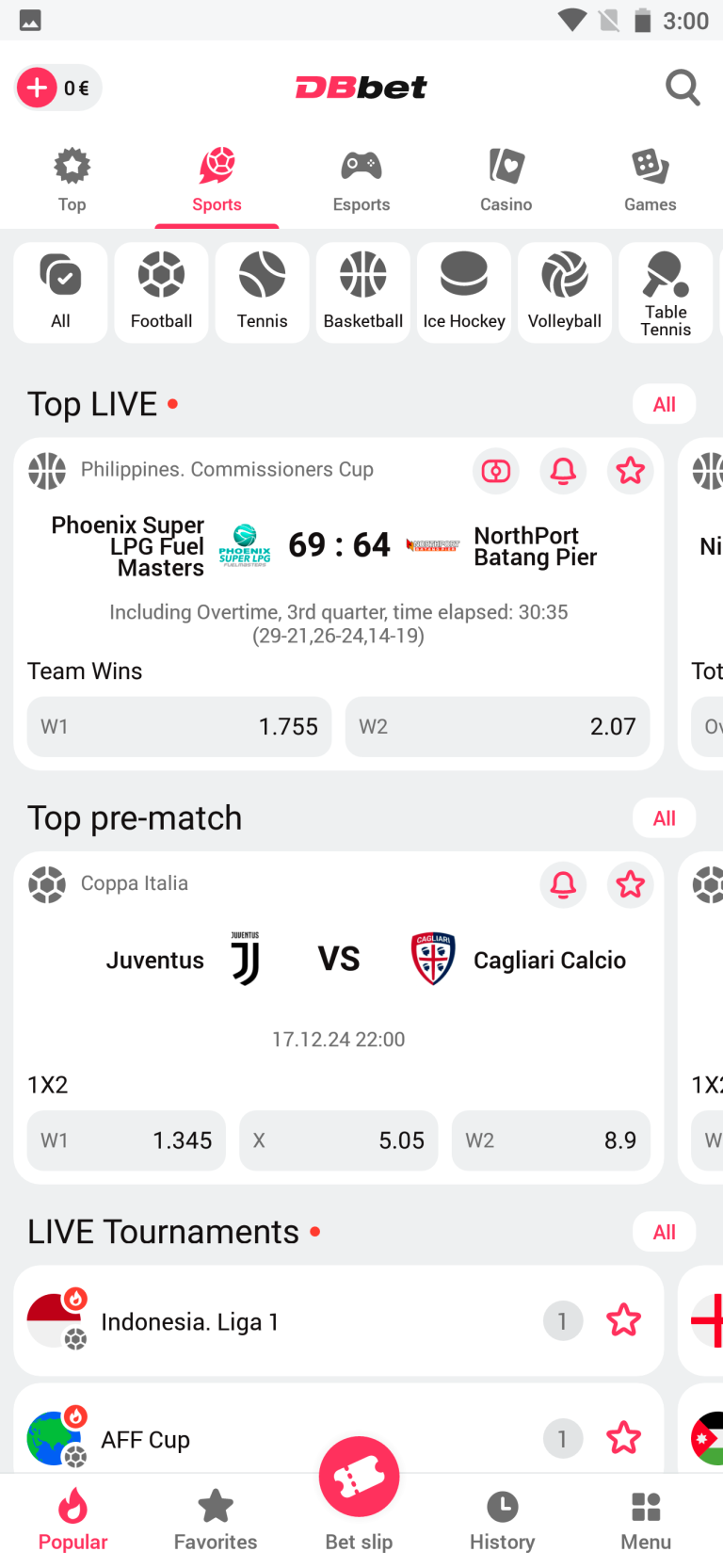Open Indonesia. Liga 1 tournament
This screenshot has width=723, height=1568.
coord(282,1321)
